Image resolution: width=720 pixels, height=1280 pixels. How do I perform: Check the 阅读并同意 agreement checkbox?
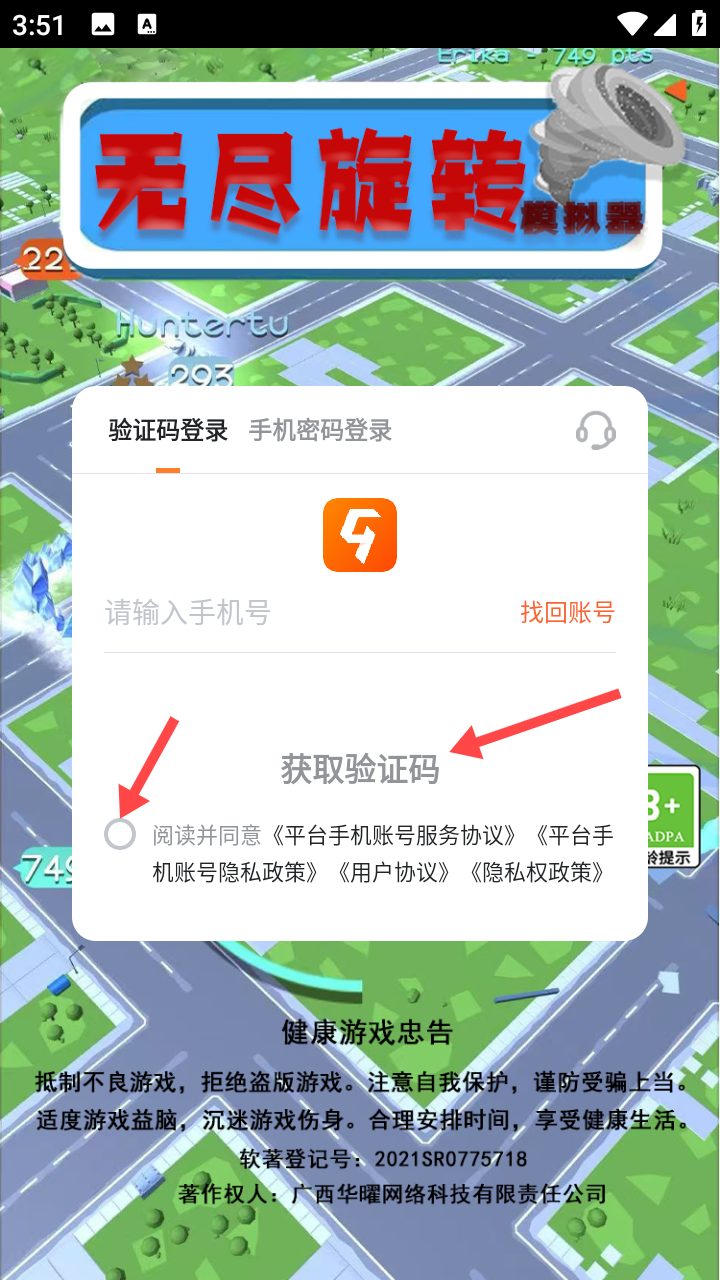pyautogui.click(x=120, y=834)
